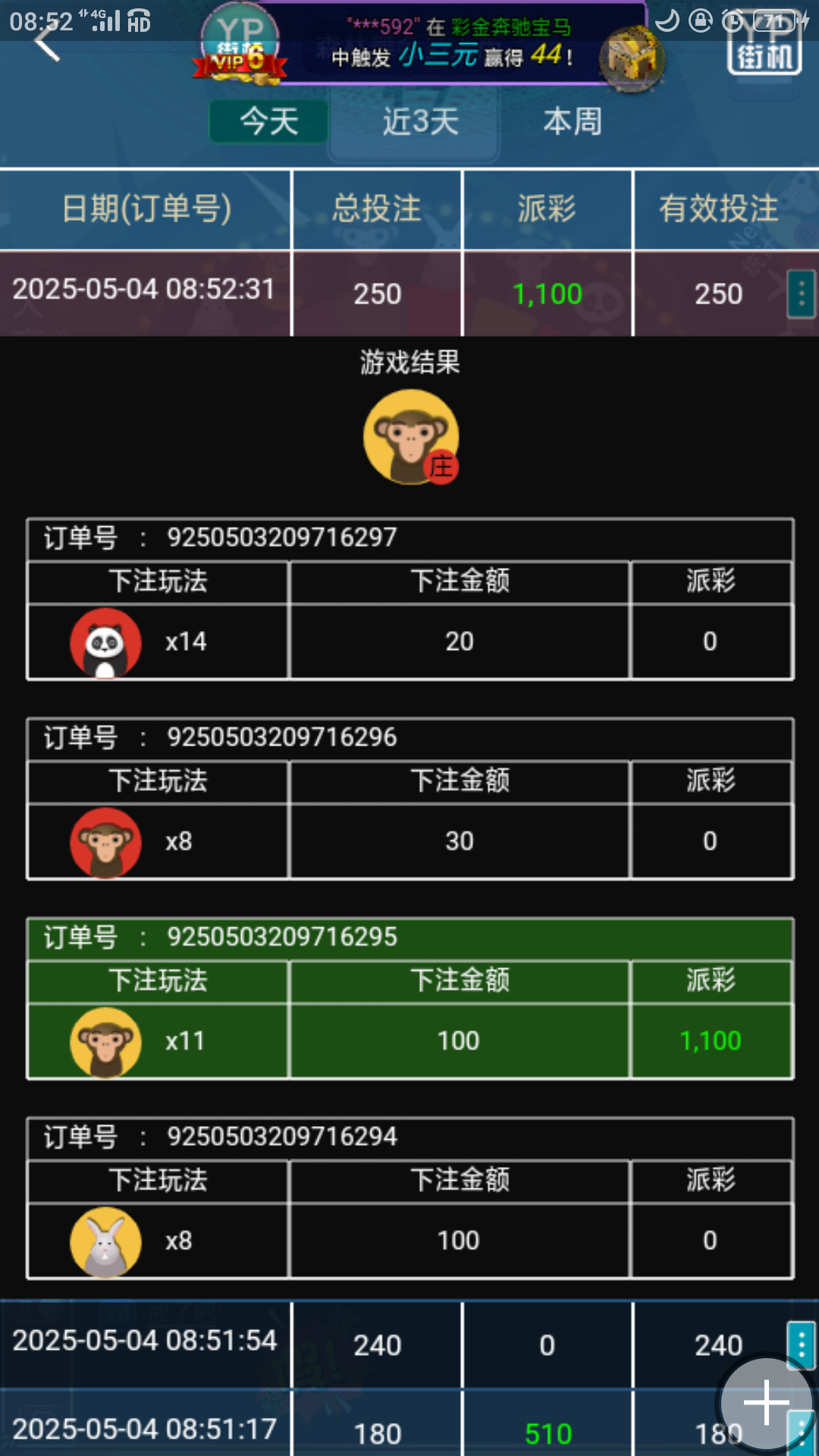Expand details of the 08:51:54 record
819x1456 pixels.
(801, 1344)
